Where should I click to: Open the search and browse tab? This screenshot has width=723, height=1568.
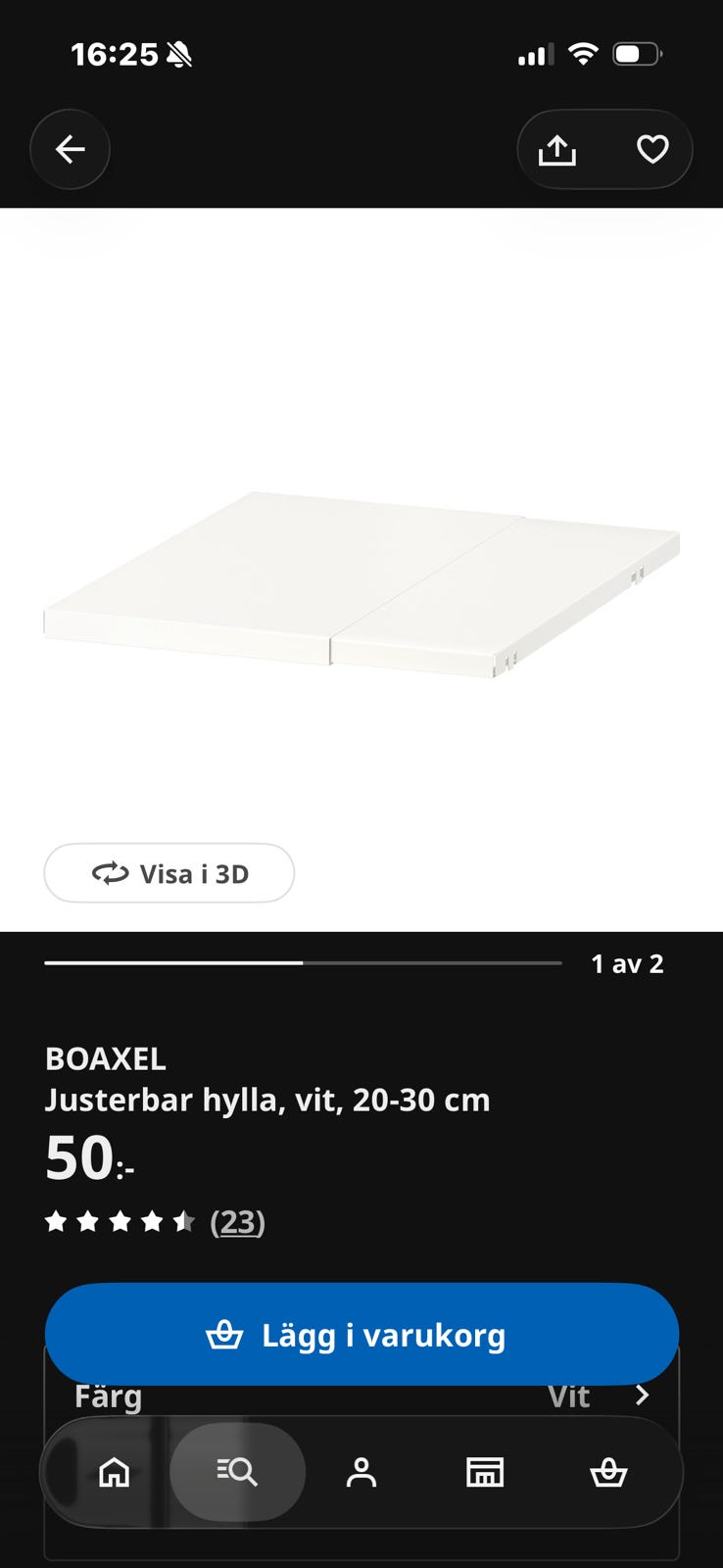tap(237, 1472)
